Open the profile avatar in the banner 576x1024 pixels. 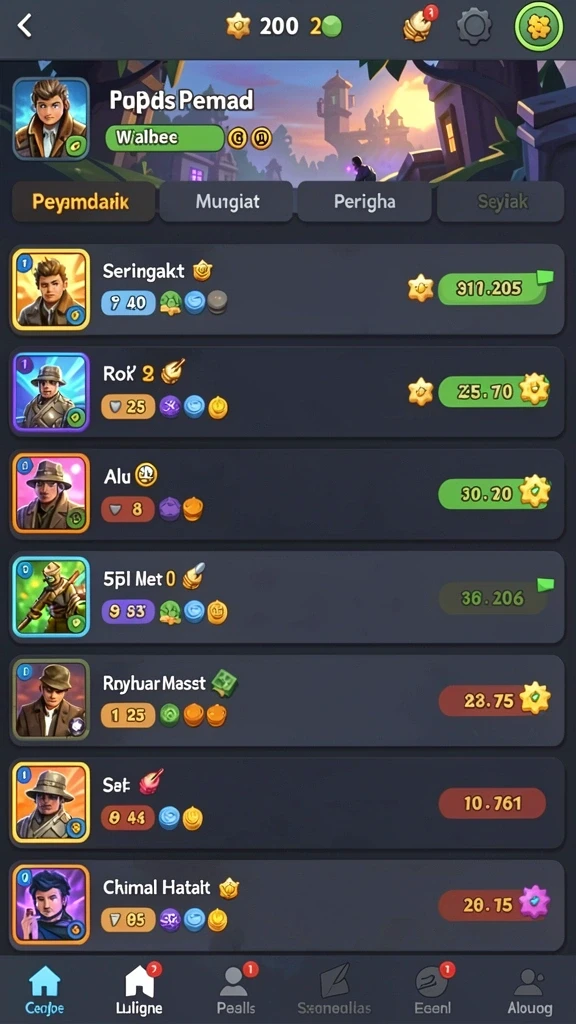click(50, 119)
